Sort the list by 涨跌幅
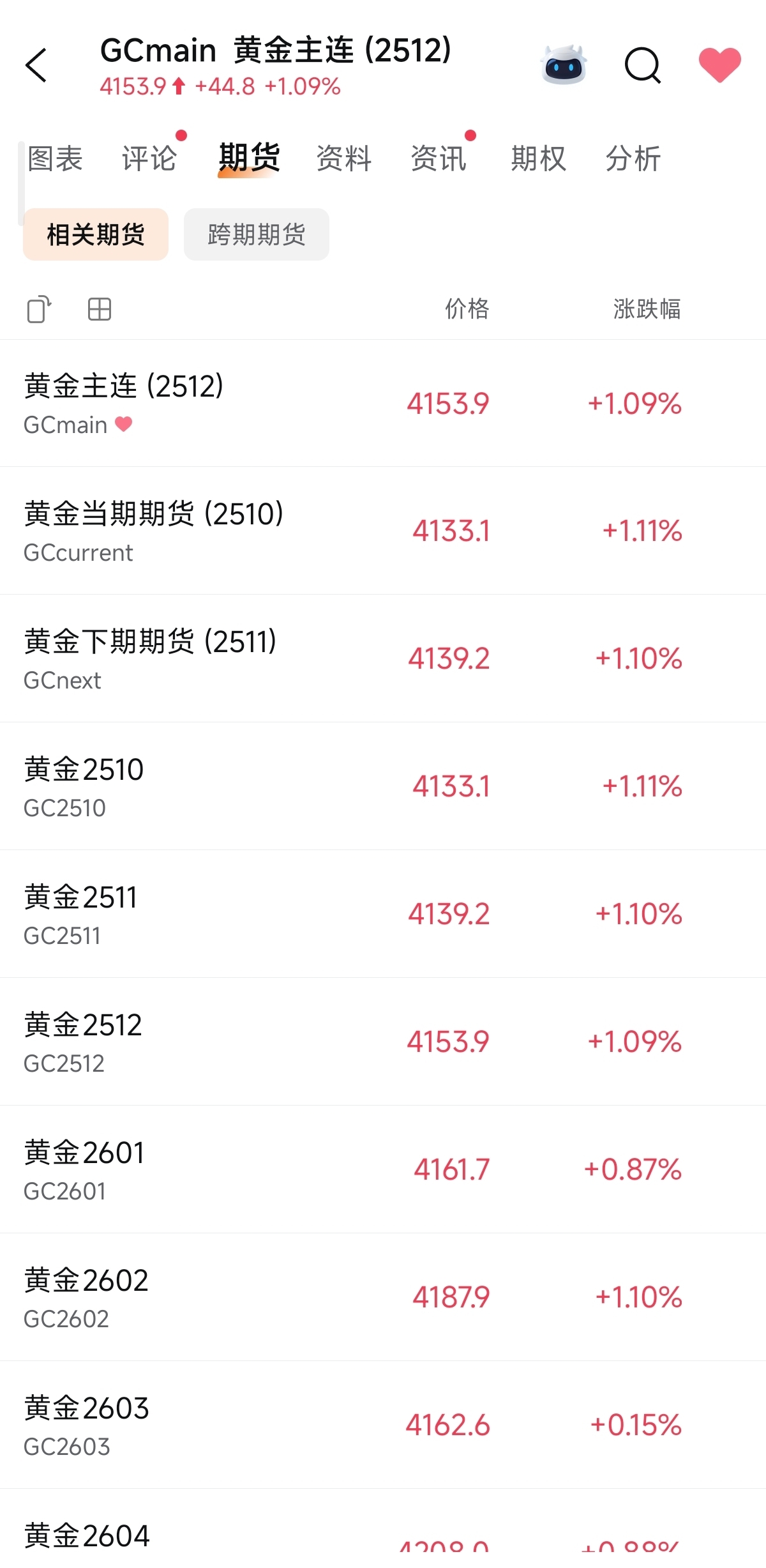Image resolution: width=766 pixels, height=1568 pixels. tap(647, 309)
